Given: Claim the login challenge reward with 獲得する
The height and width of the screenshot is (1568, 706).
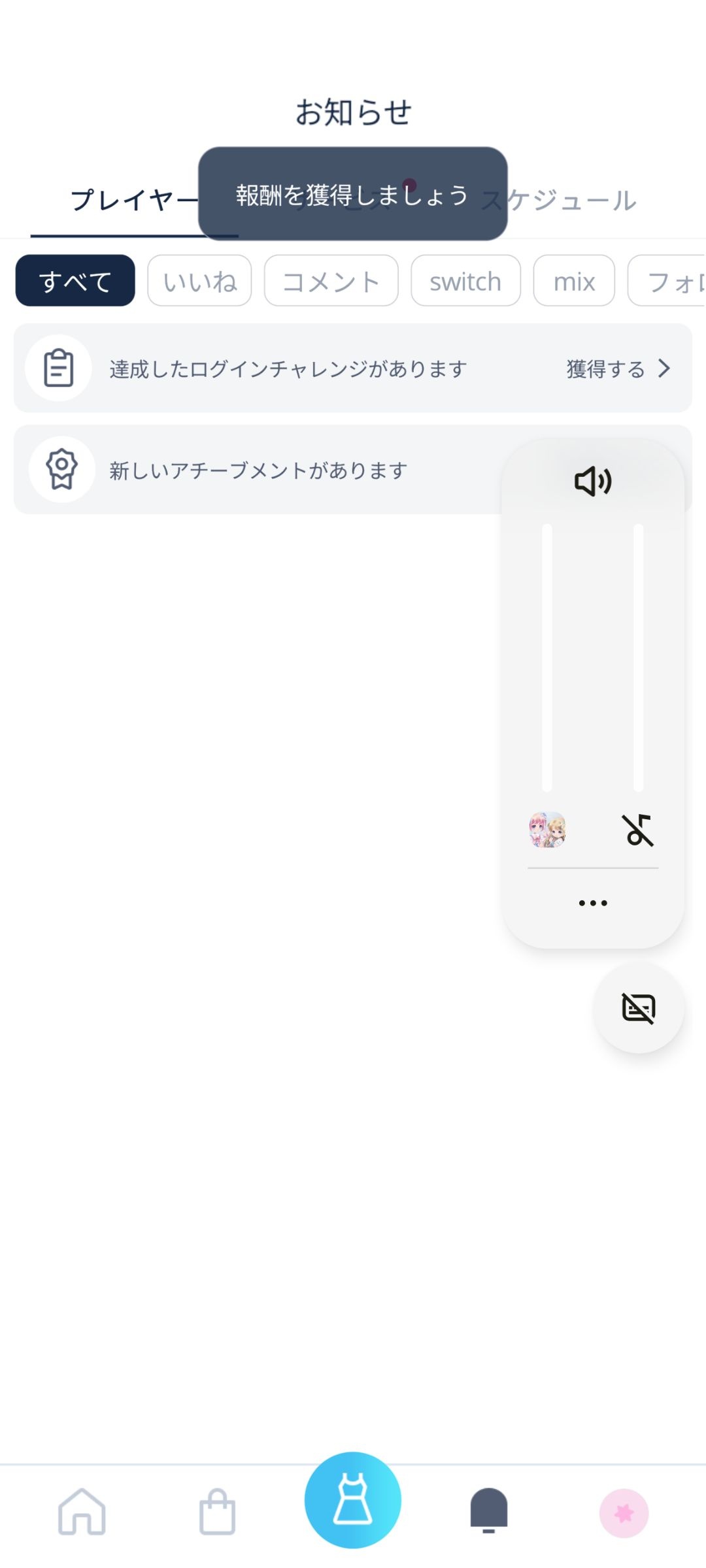Looking at the screenshot, I should coord(617,369).
